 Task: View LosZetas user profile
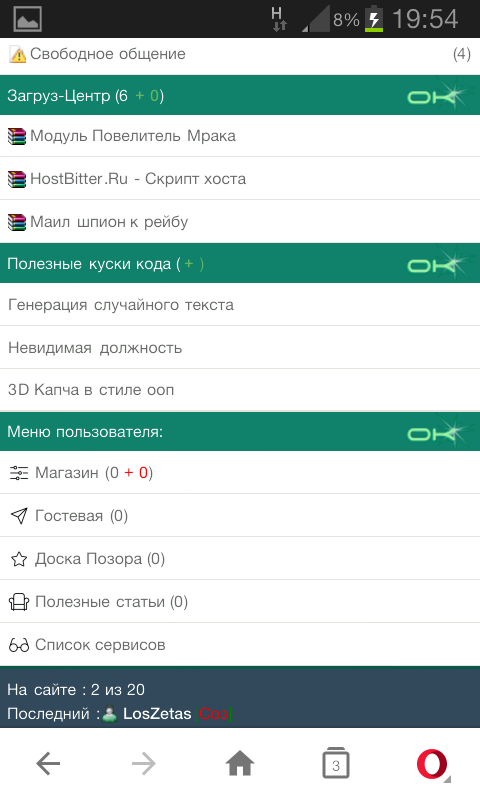(157, 713)
